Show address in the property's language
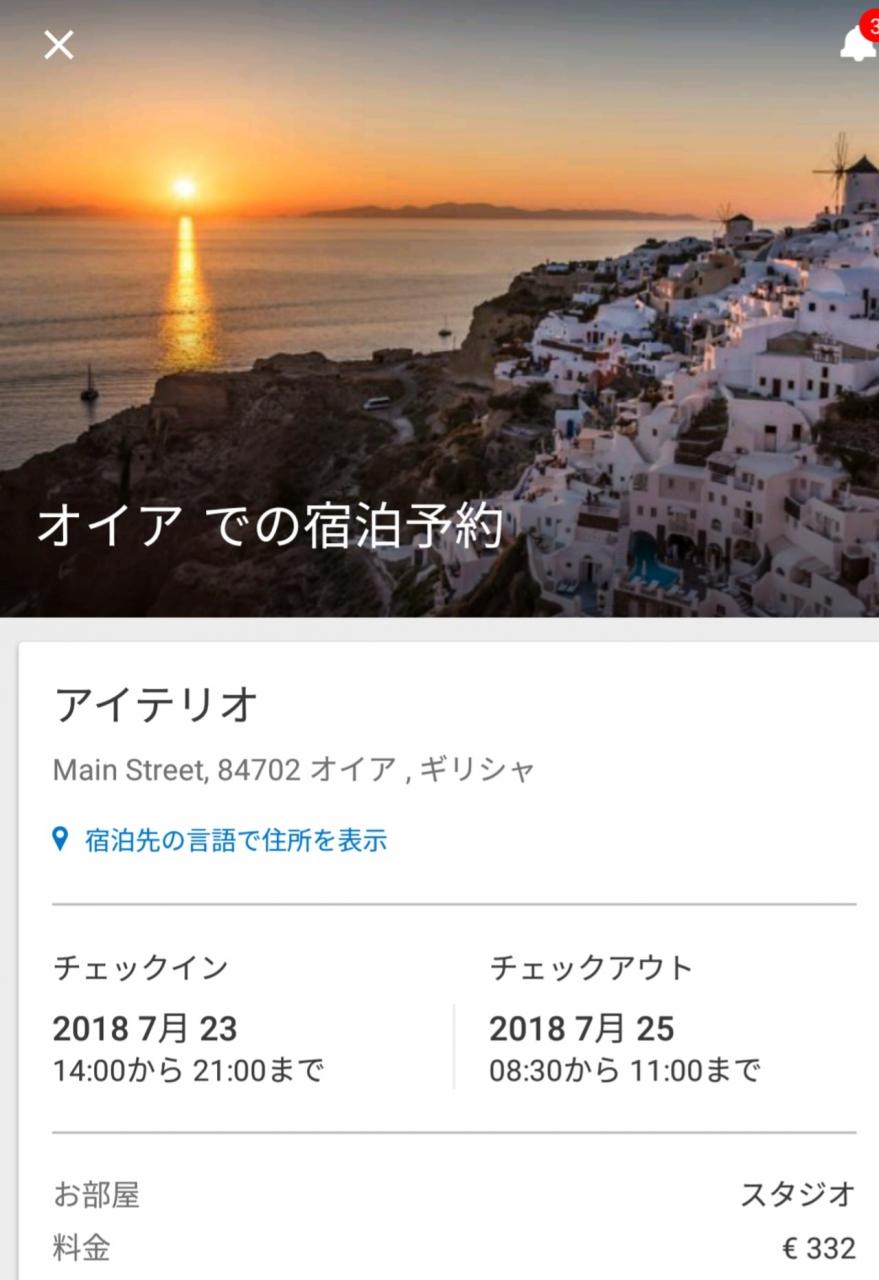This screenshot has height=1280, width=879. tap(234, 839)
